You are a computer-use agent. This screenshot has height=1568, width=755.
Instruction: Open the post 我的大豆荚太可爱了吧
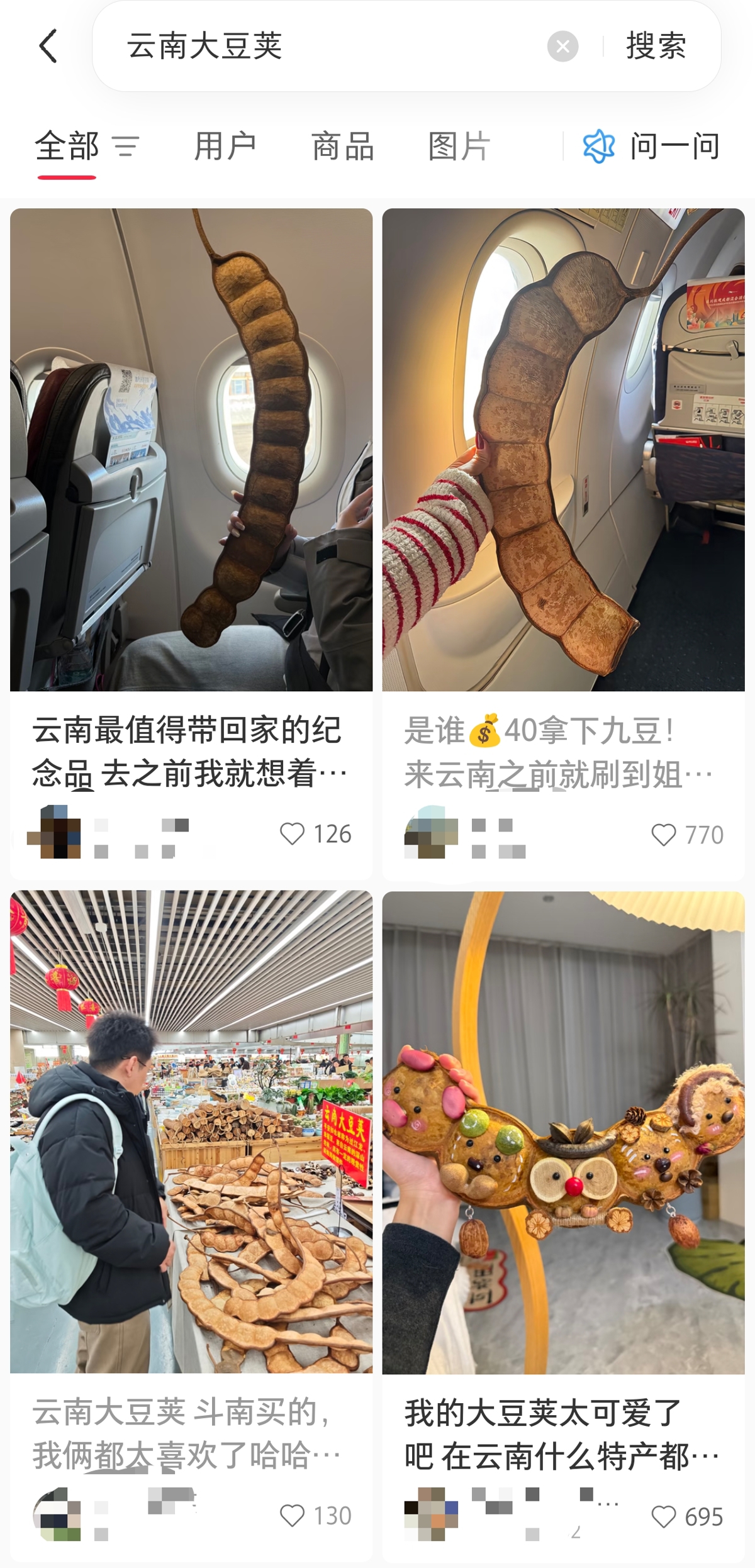click(563, 1132)
